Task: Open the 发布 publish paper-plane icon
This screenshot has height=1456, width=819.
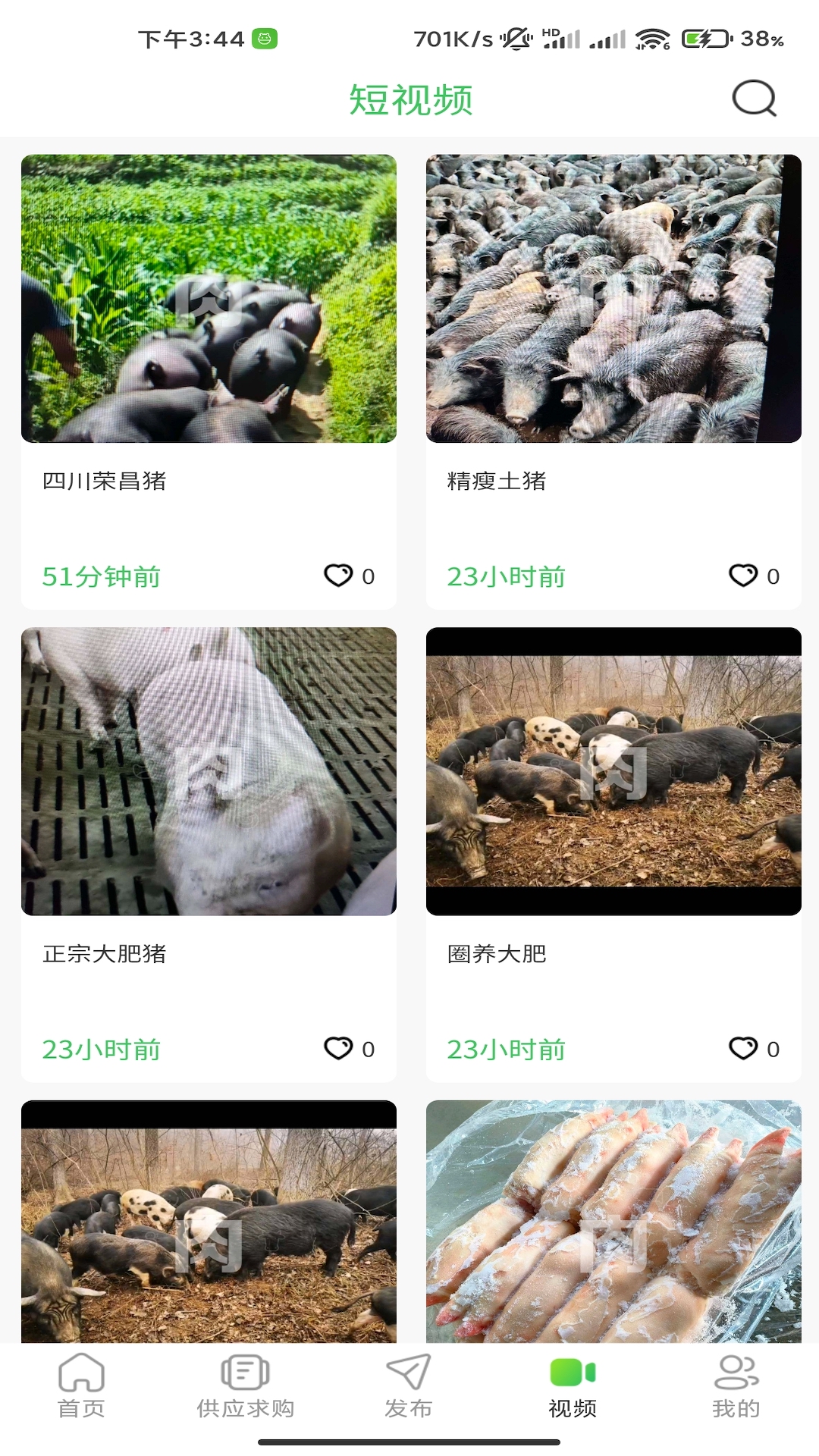Action: tap(409, 1371)
